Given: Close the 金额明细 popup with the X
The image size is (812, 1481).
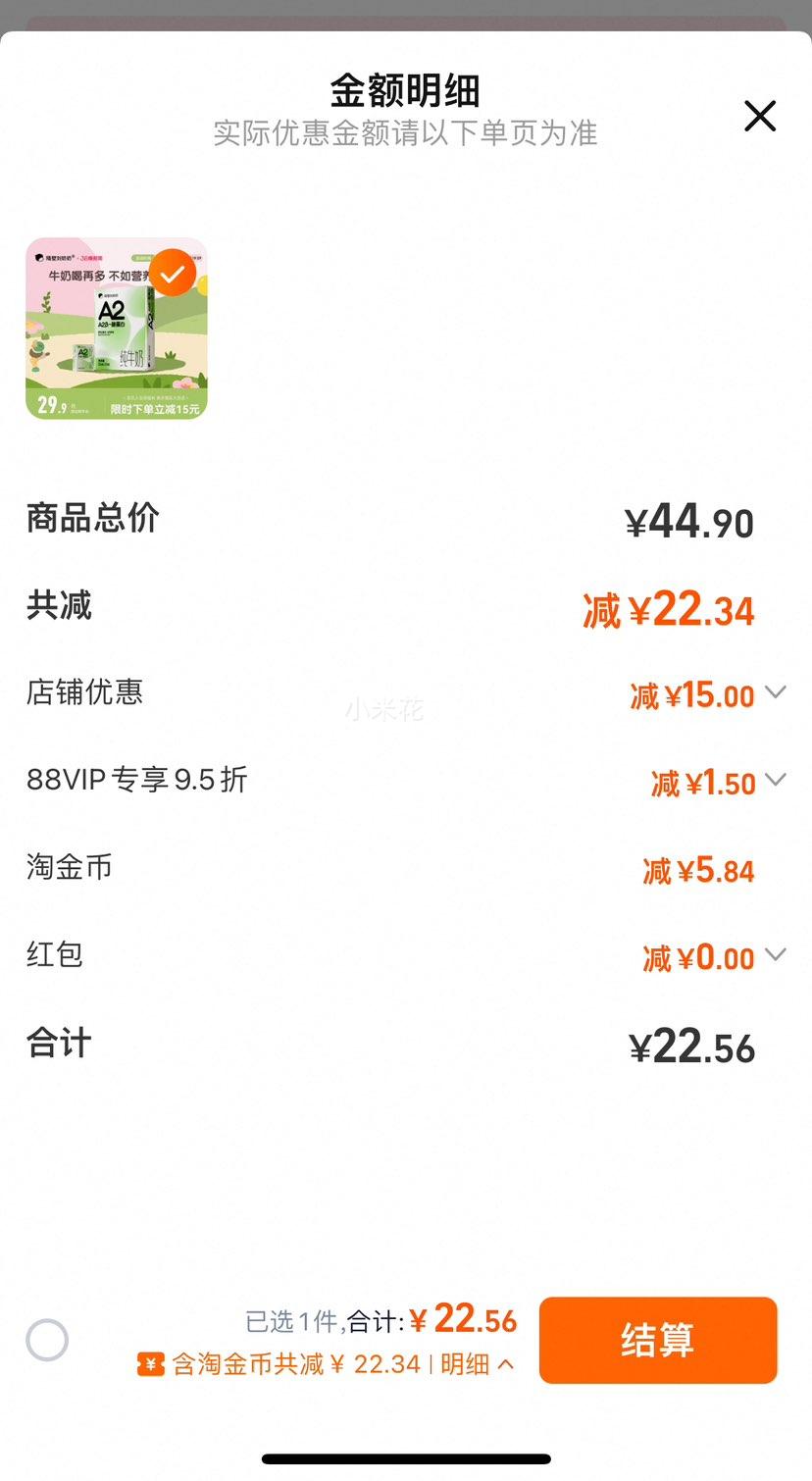Looking at the screenshot, I should pos(759,116).
